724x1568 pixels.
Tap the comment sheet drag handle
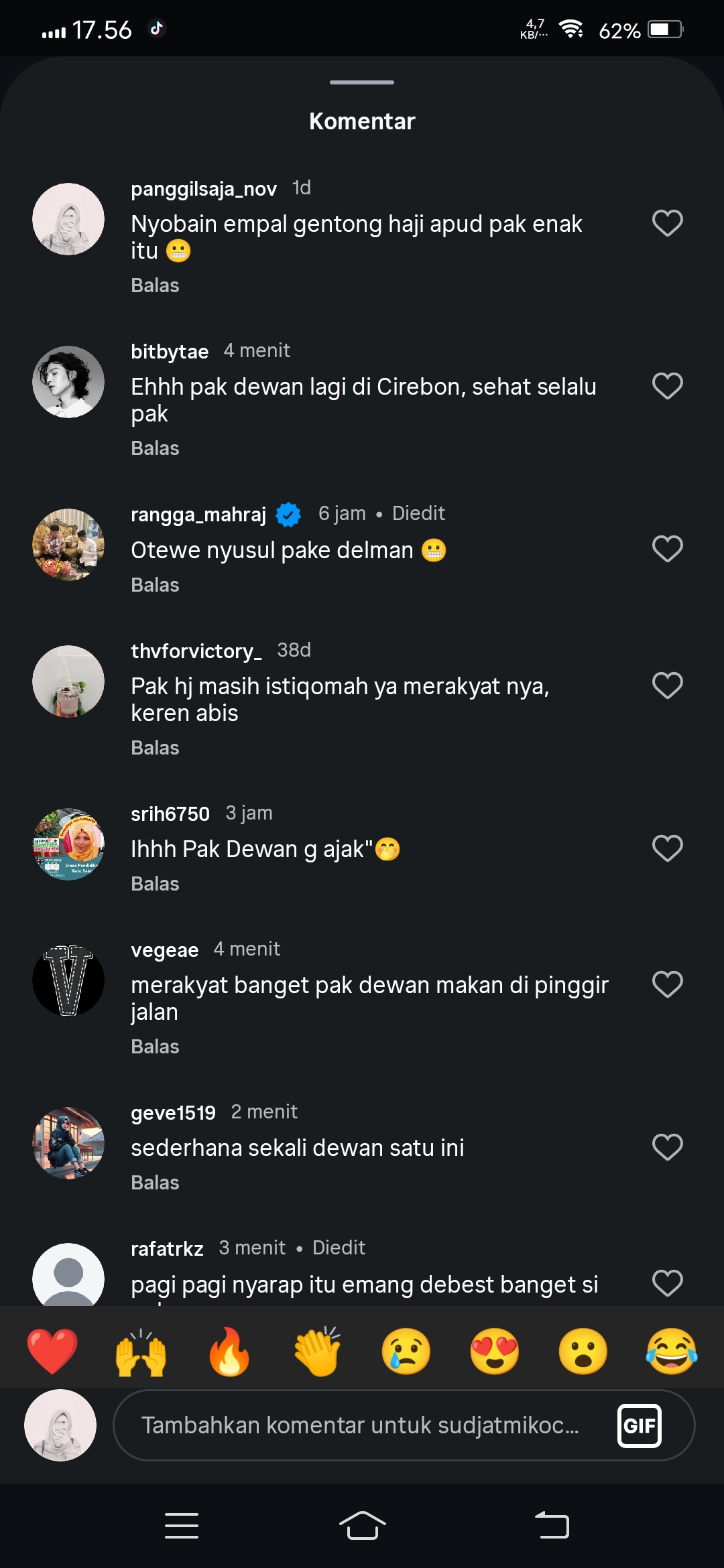click(362, 82)
